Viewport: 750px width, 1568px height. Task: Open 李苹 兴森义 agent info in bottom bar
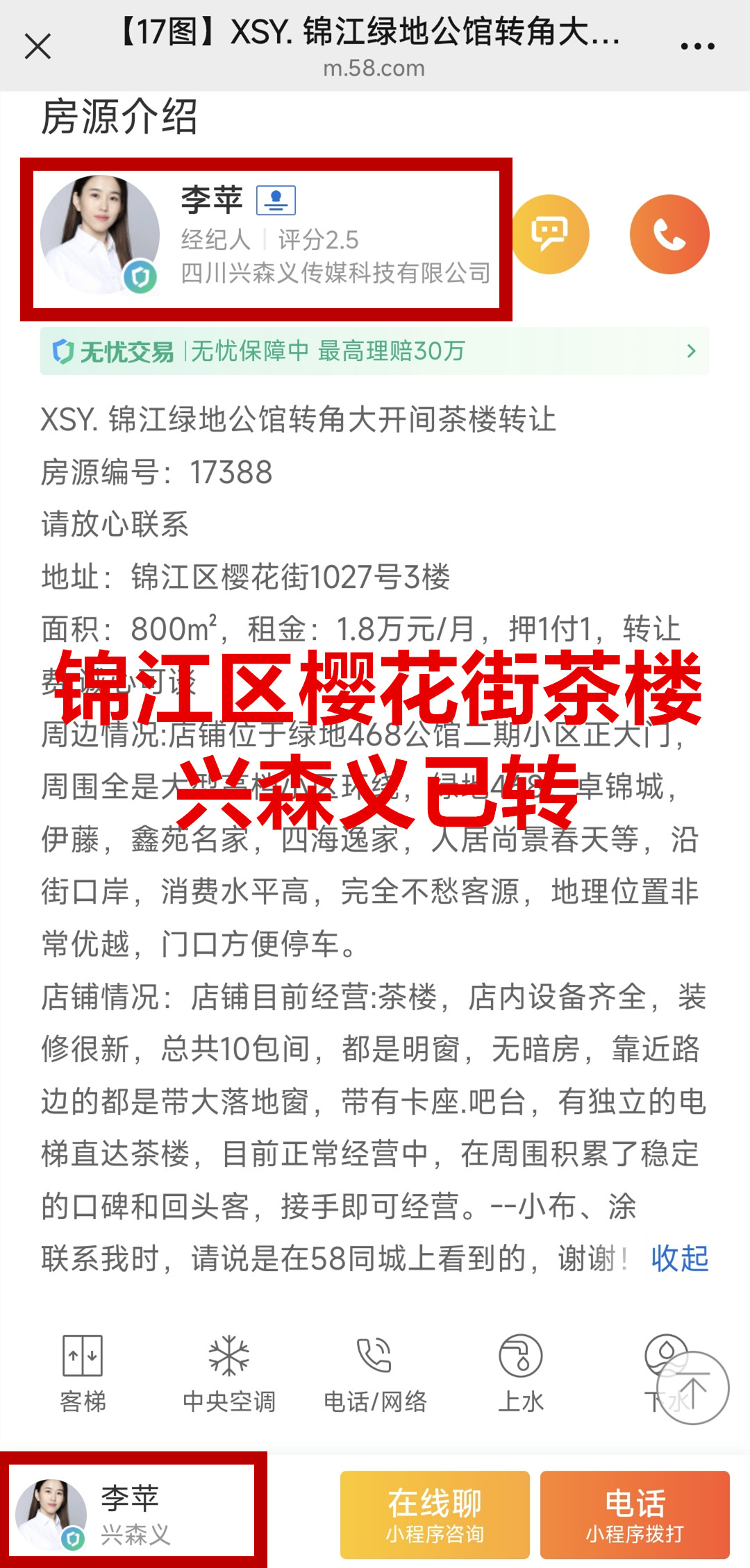132,1515
